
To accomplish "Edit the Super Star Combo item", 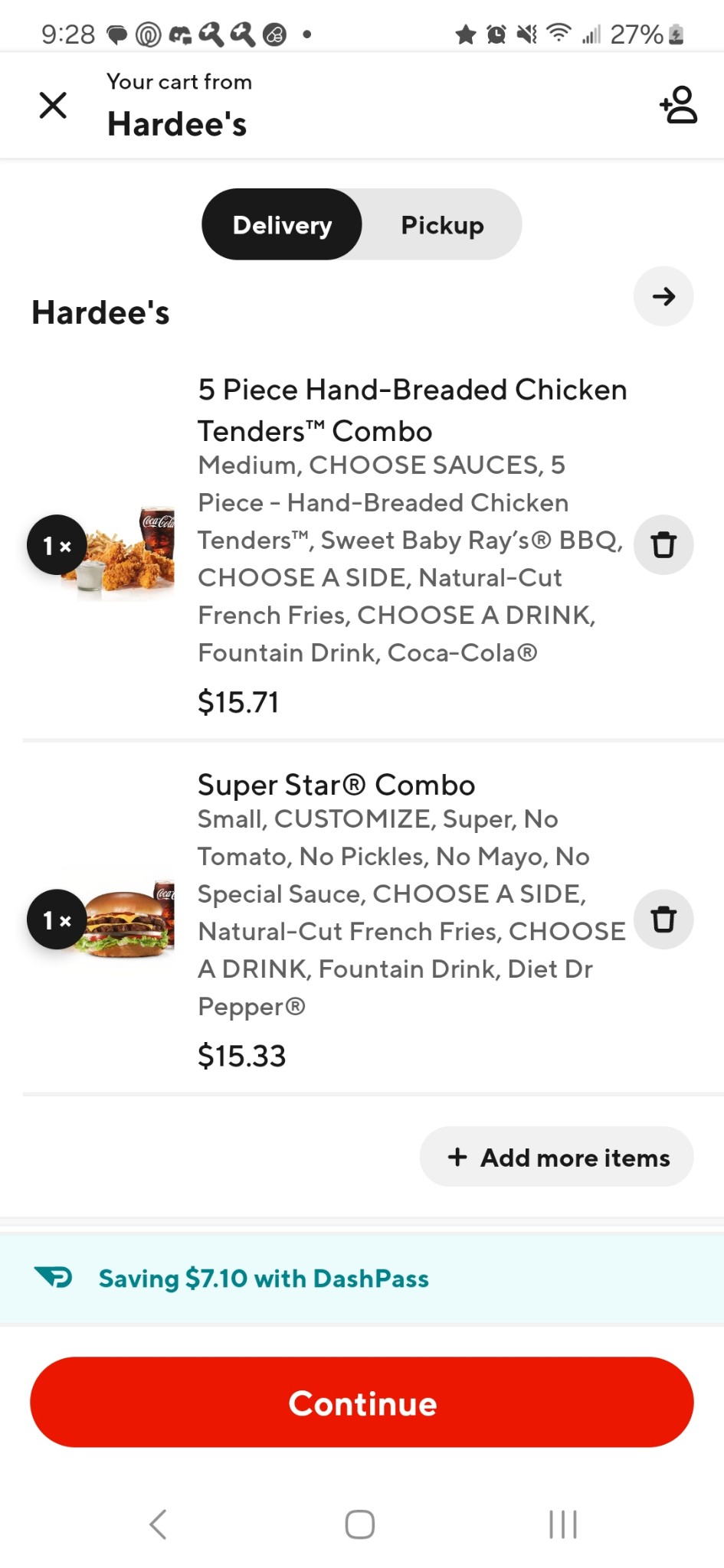I will [336, 785].
